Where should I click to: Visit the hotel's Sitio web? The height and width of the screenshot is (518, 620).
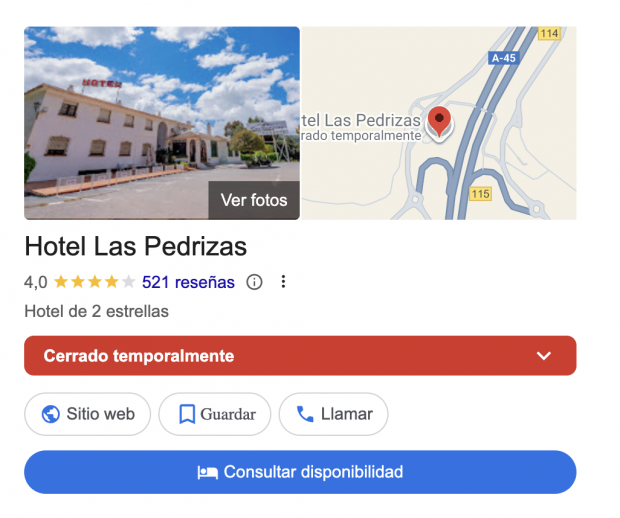[87, 414]
